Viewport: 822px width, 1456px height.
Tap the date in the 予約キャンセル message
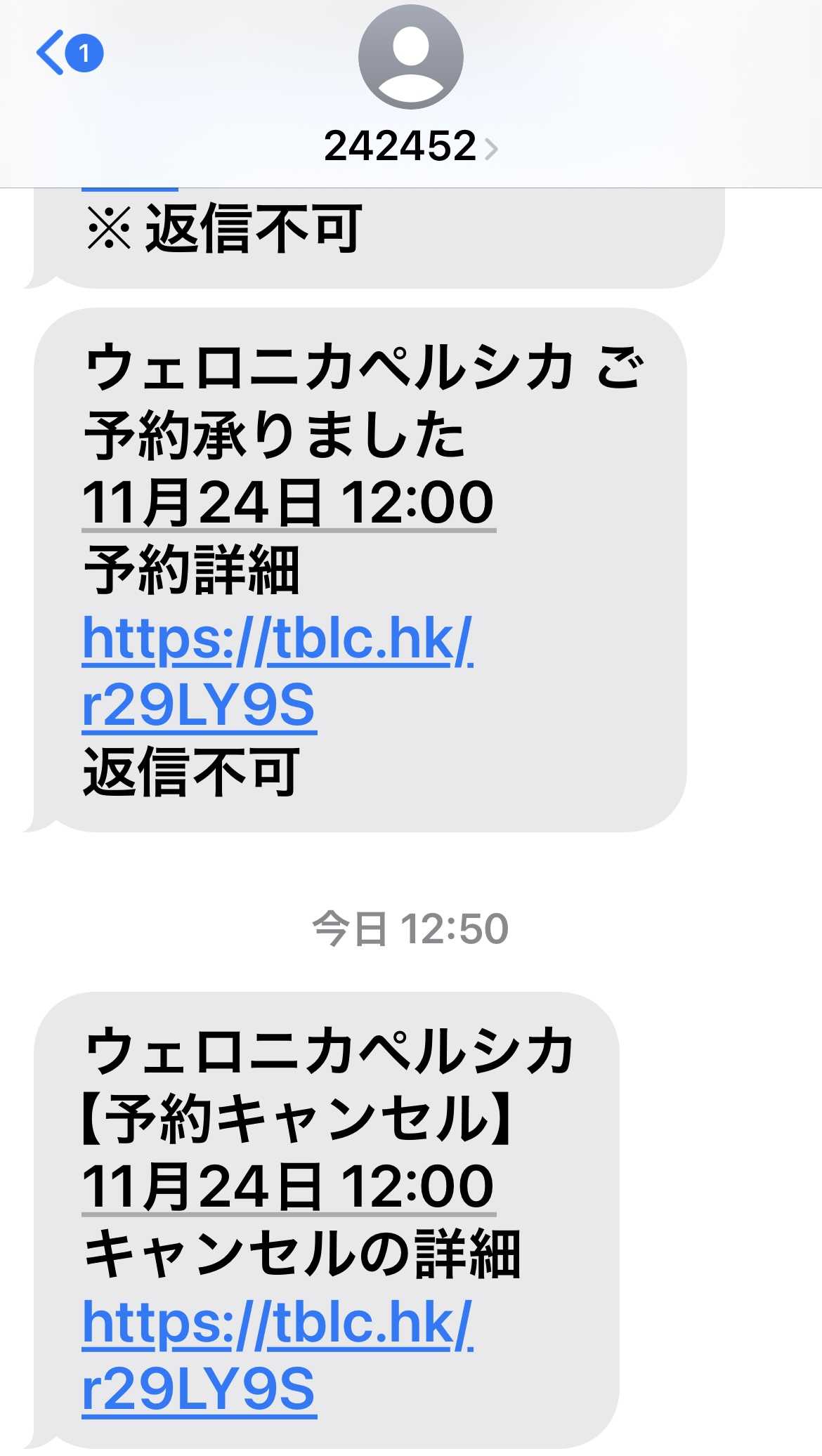(288, 1186)
